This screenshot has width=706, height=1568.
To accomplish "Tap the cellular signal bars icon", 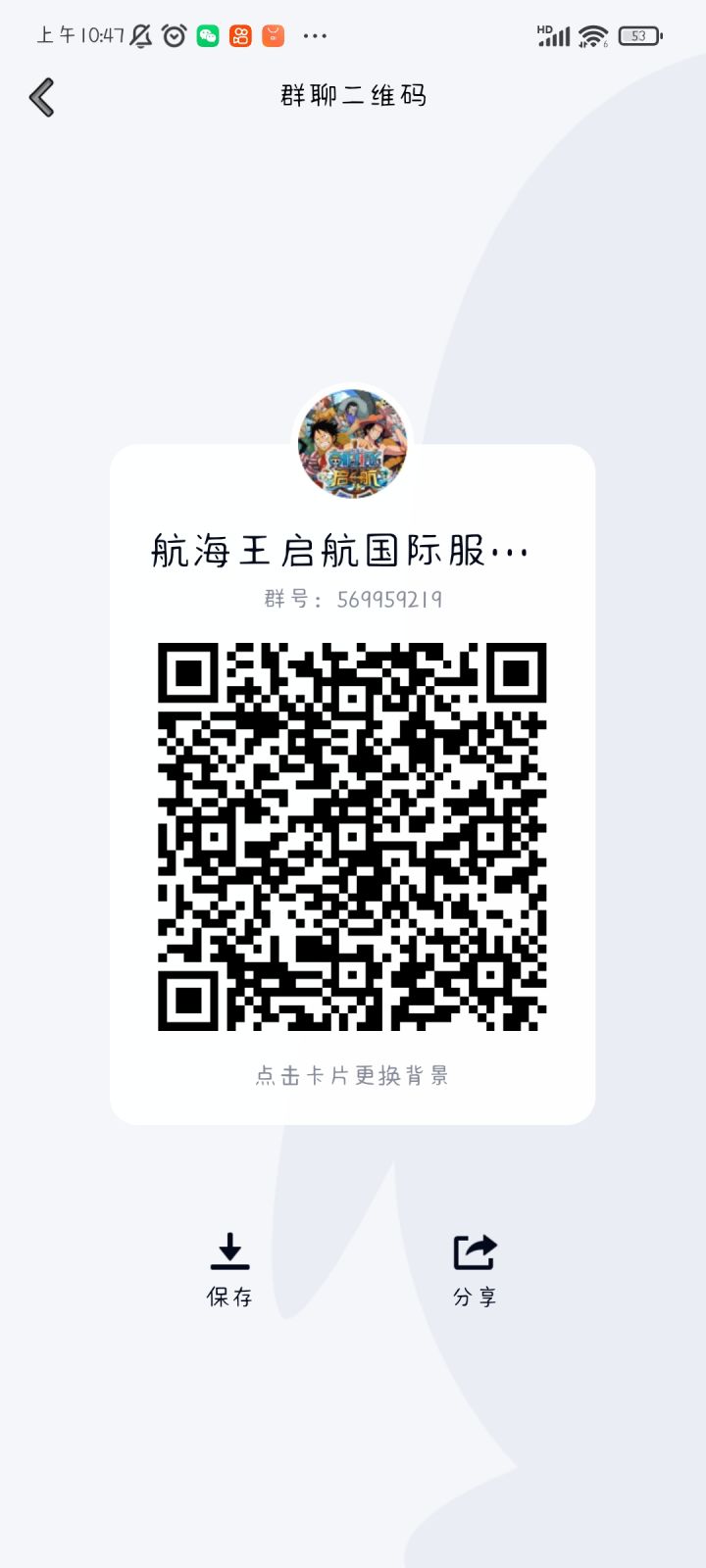I will (x=554, y=37).
